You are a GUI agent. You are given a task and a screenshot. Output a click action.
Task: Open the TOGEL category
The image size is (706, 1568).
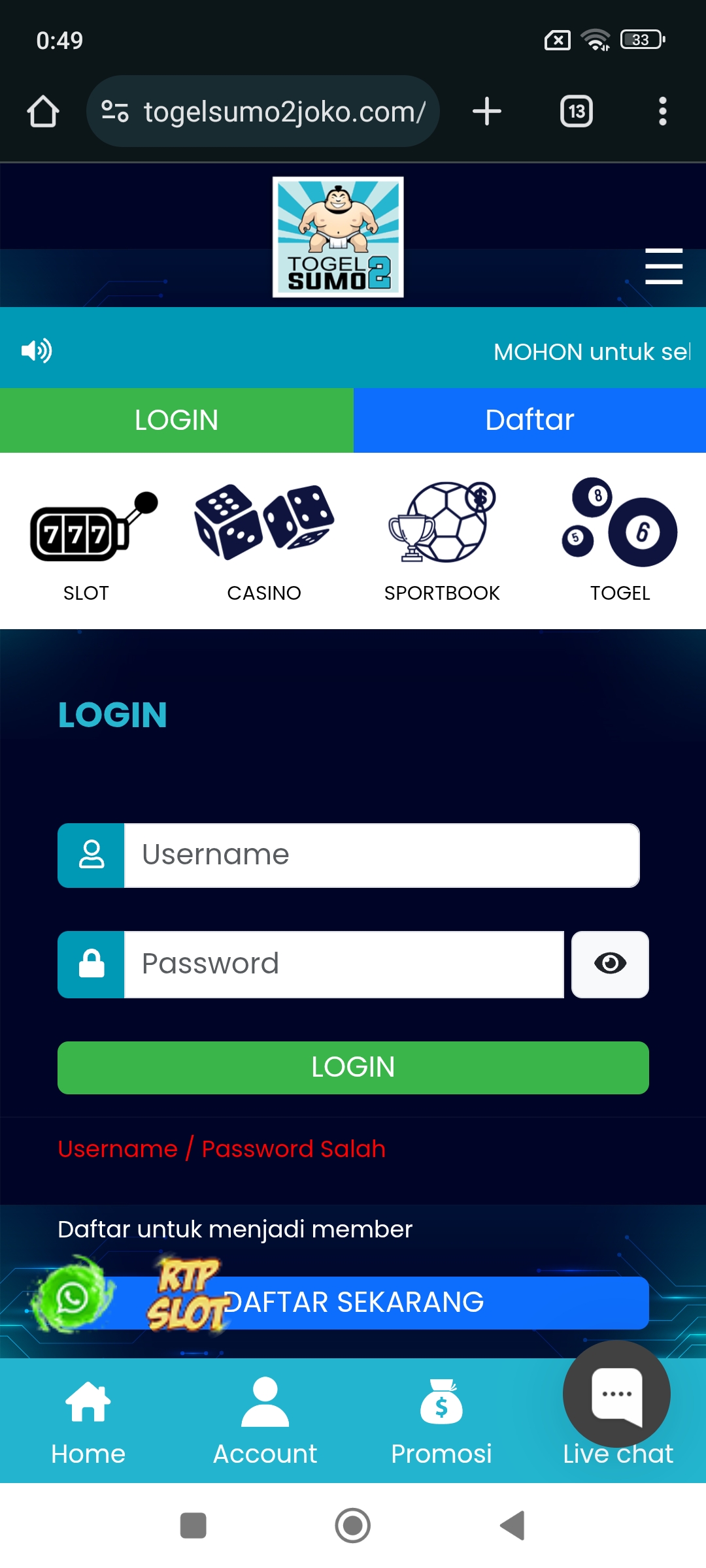(620, 542)
